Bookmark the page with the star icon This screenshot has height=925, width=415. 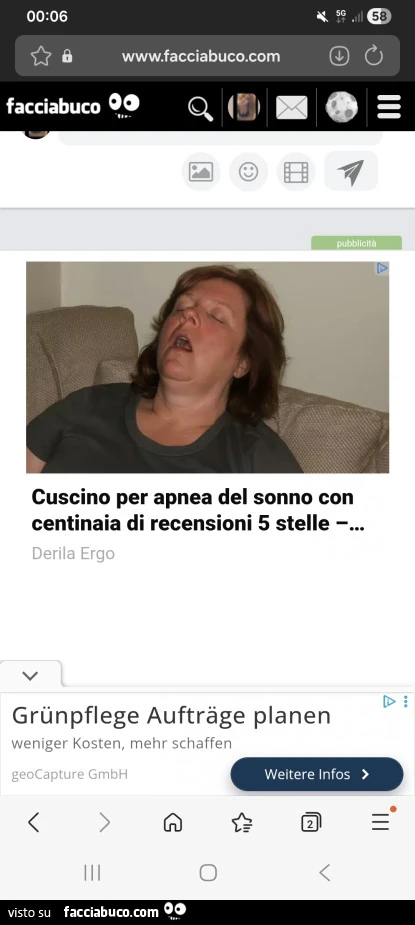41,56
